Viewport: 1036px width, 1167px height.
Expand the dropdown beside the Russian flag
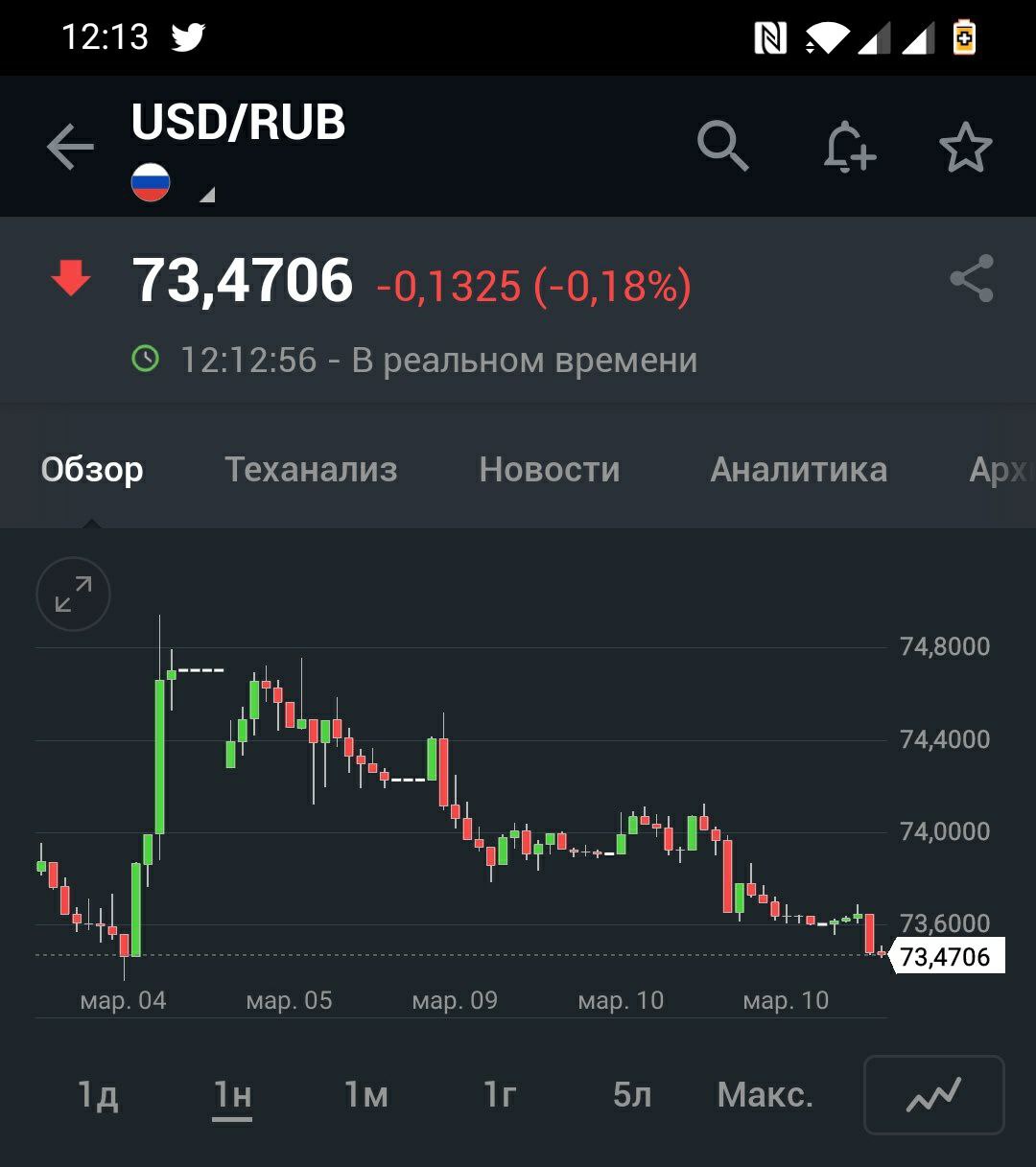click(206, 196)
